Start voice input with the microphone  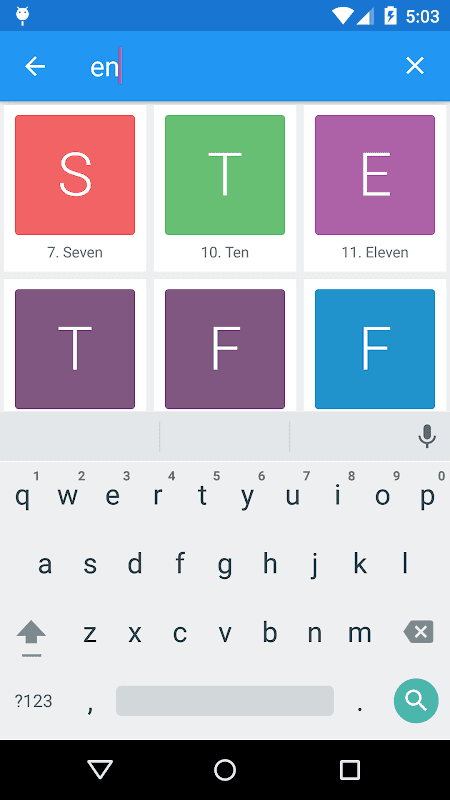(427, 436)
